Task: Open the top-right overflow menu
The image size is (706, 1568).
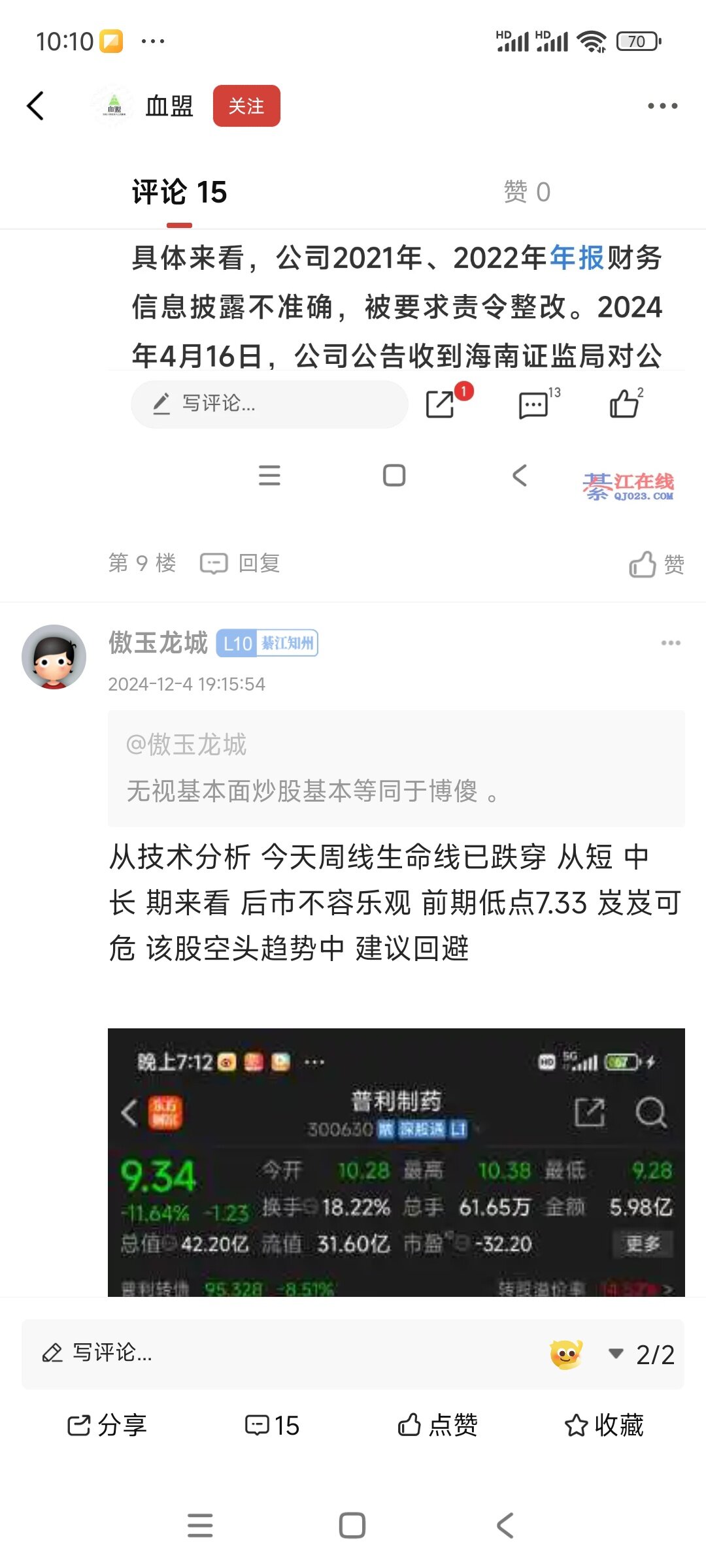Action: pyautogui.click(x=662, y=106)
